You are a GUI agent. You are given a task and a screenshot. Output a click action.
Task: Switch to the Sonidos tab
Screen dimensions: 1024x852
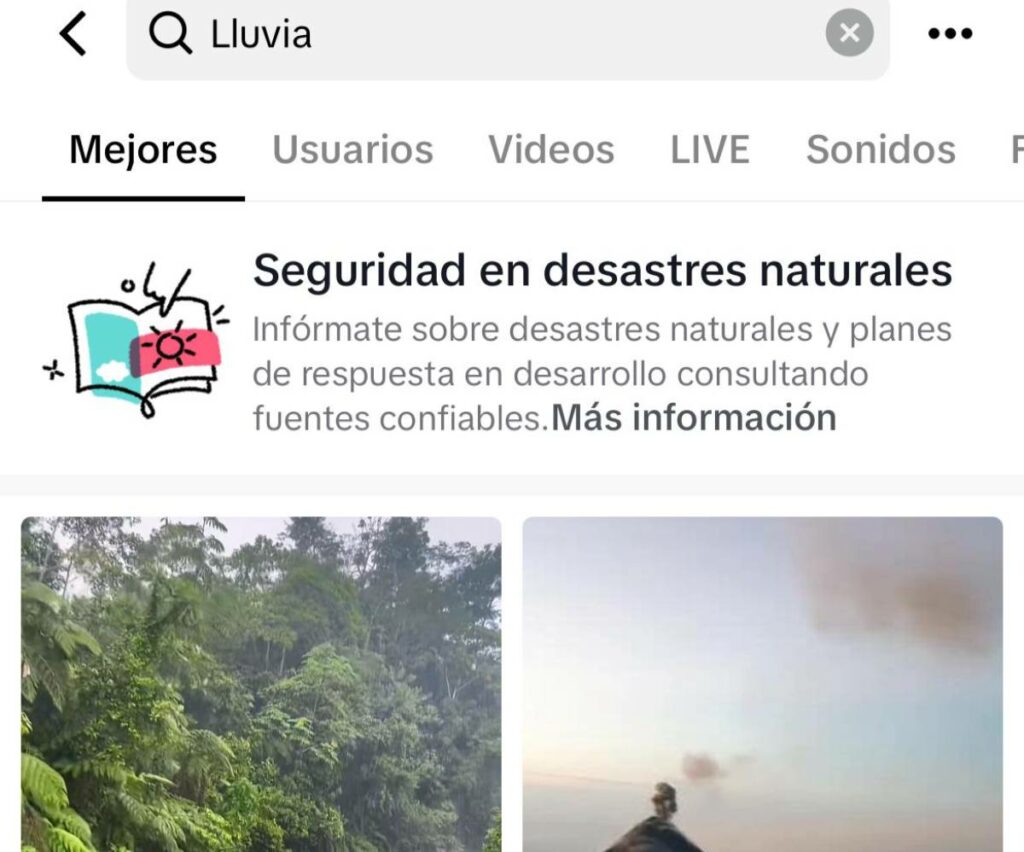click(x=880, y=150)
